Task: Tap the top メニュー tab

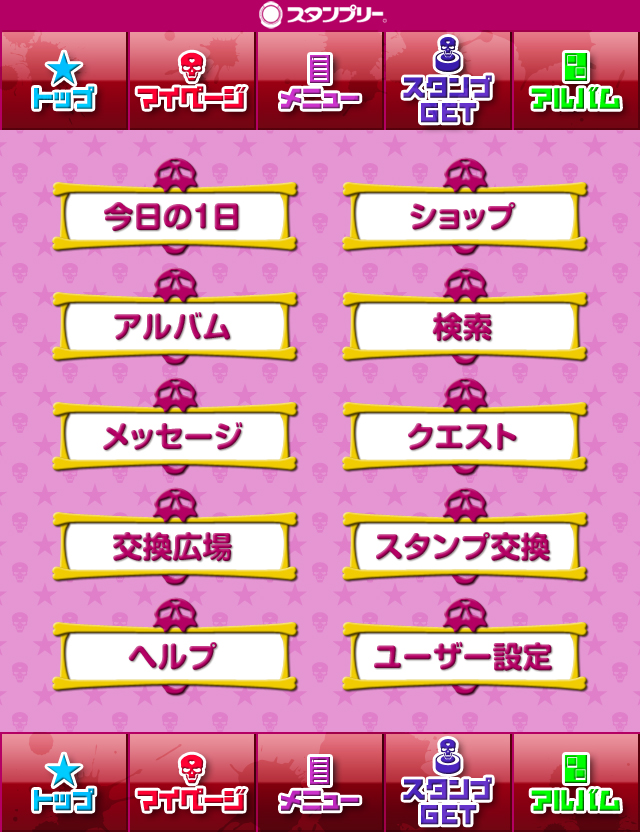Action: click(320, 81)
